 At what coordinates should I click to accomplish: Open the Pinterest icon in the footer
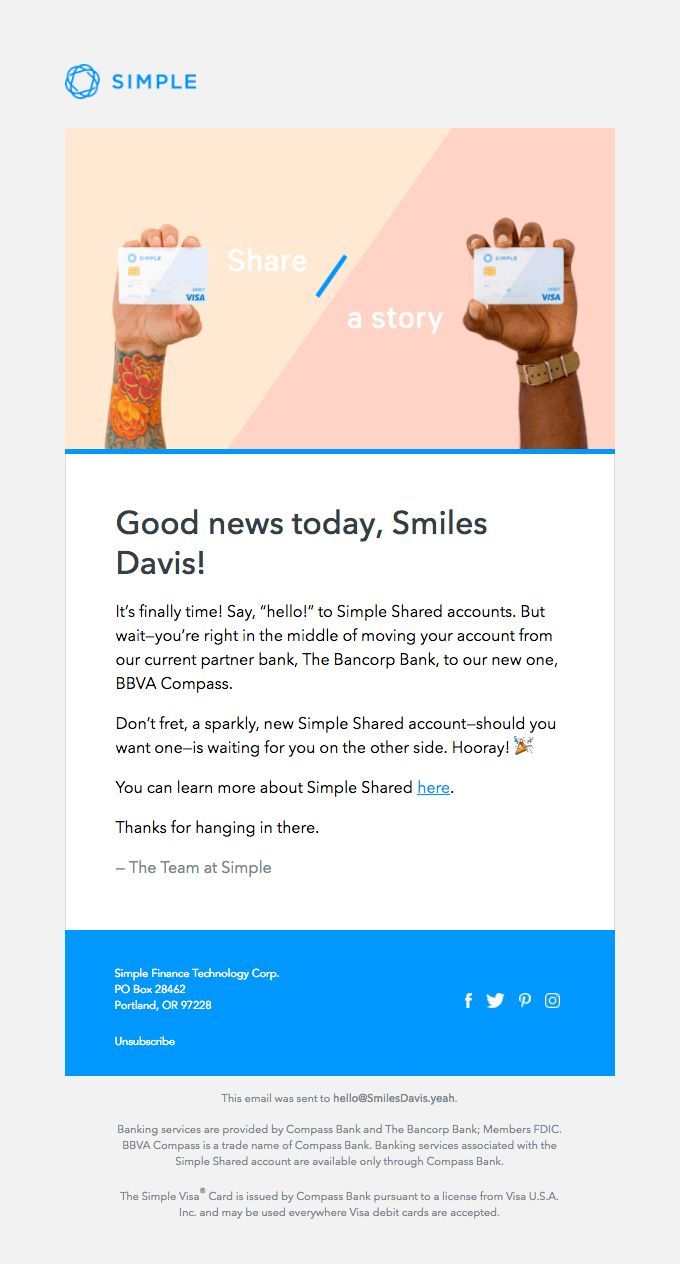click(524, 1000)
